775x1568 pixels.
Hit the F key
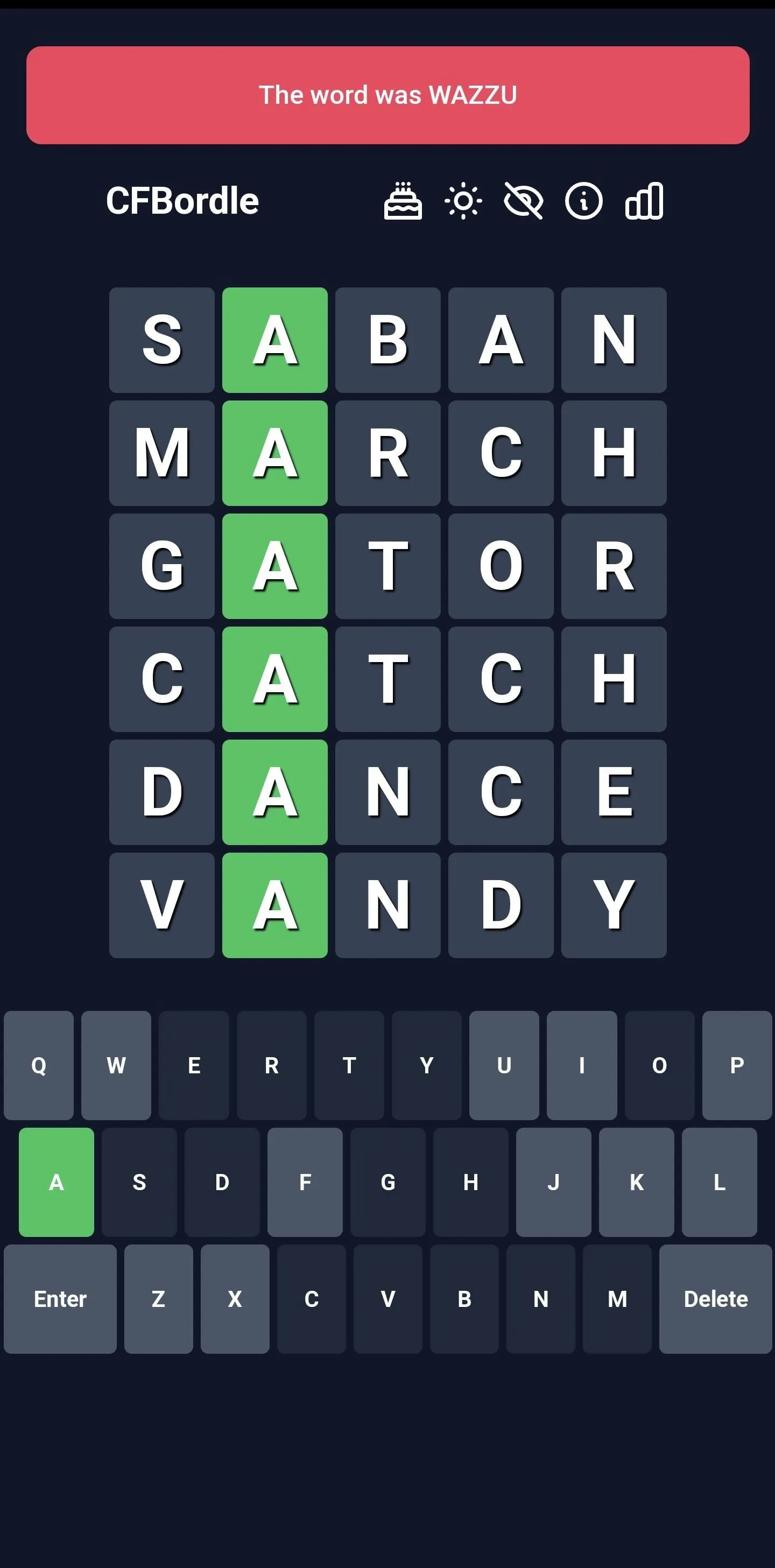click(x=305, y=1182)
